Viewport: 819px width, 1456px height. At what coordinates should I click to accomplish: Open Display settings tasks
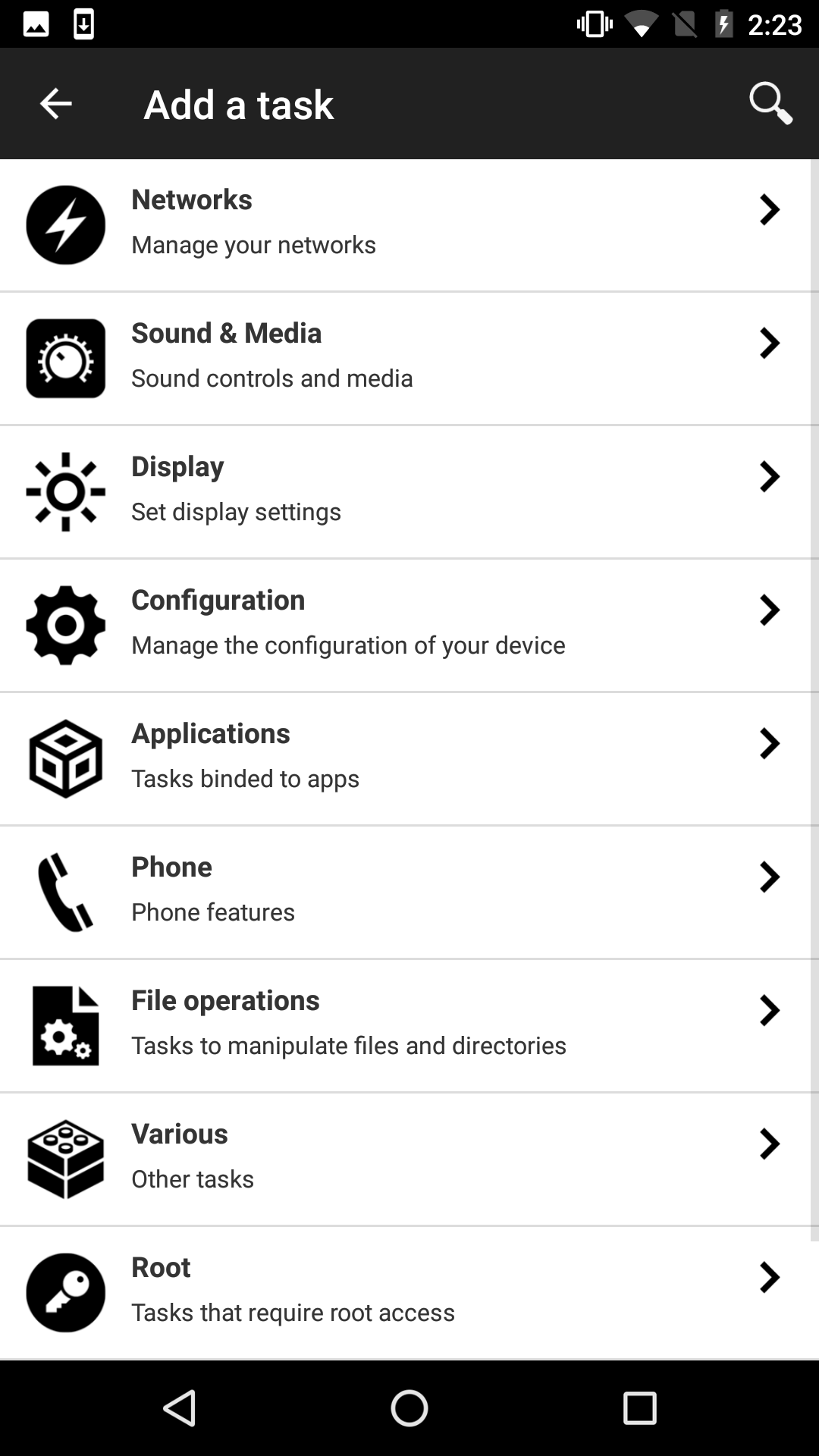tap(409, 491)
